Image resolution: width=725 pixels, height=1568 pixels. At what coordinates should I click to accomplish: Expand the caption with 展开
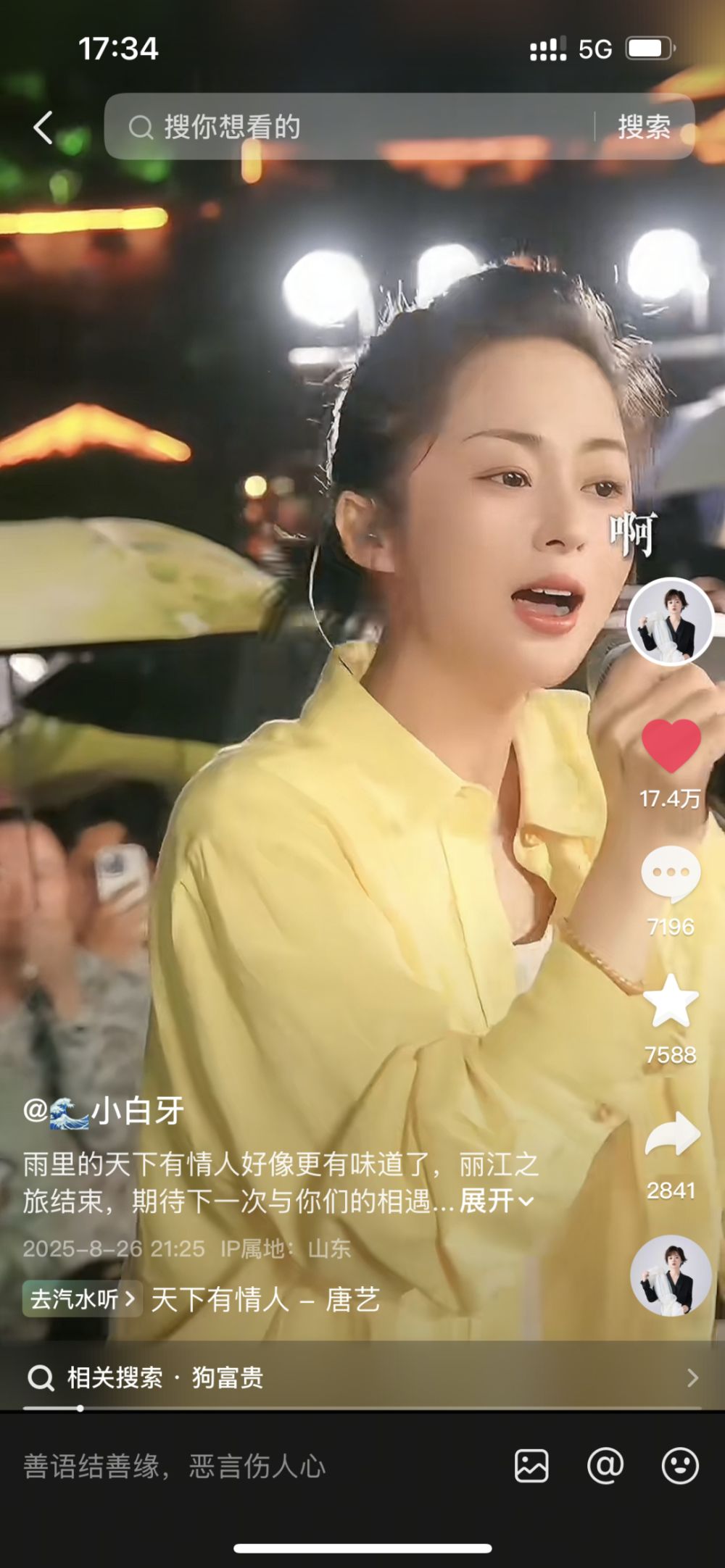[497, 1201]
